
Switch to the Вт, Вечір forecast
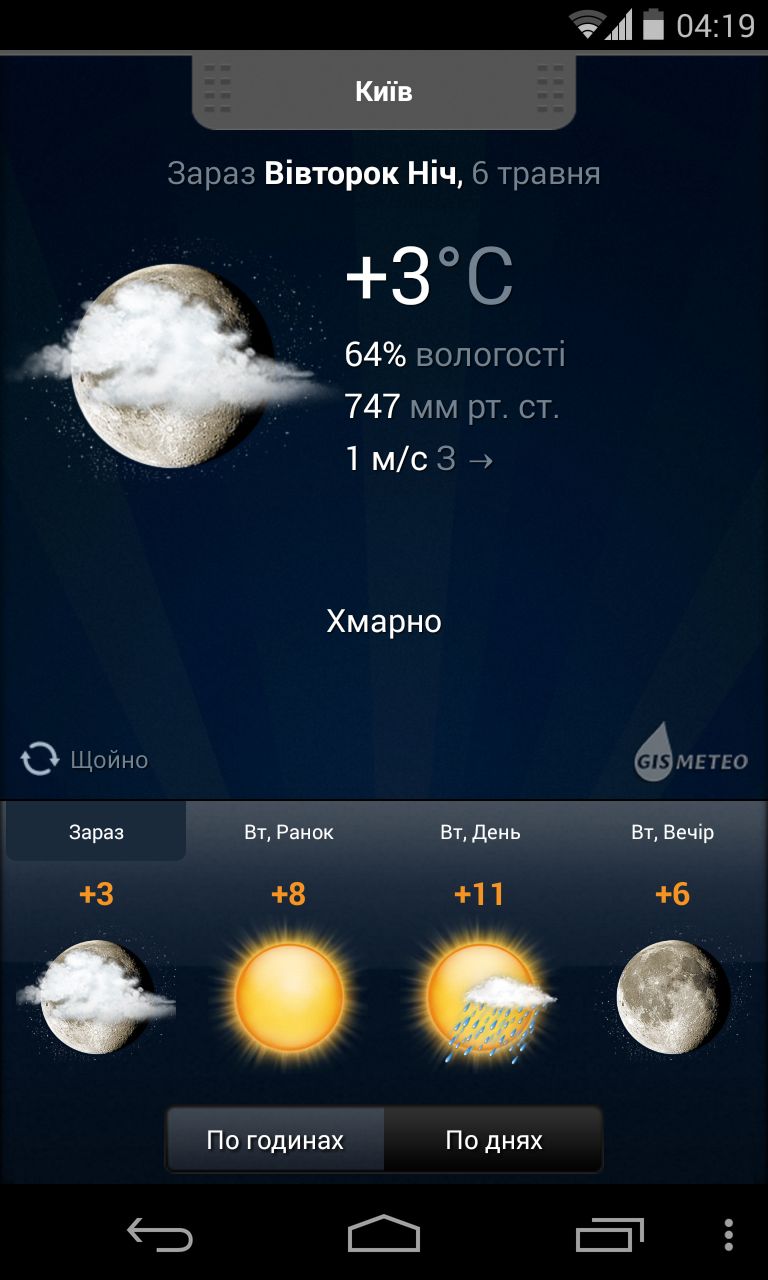(x=672, y=831)
